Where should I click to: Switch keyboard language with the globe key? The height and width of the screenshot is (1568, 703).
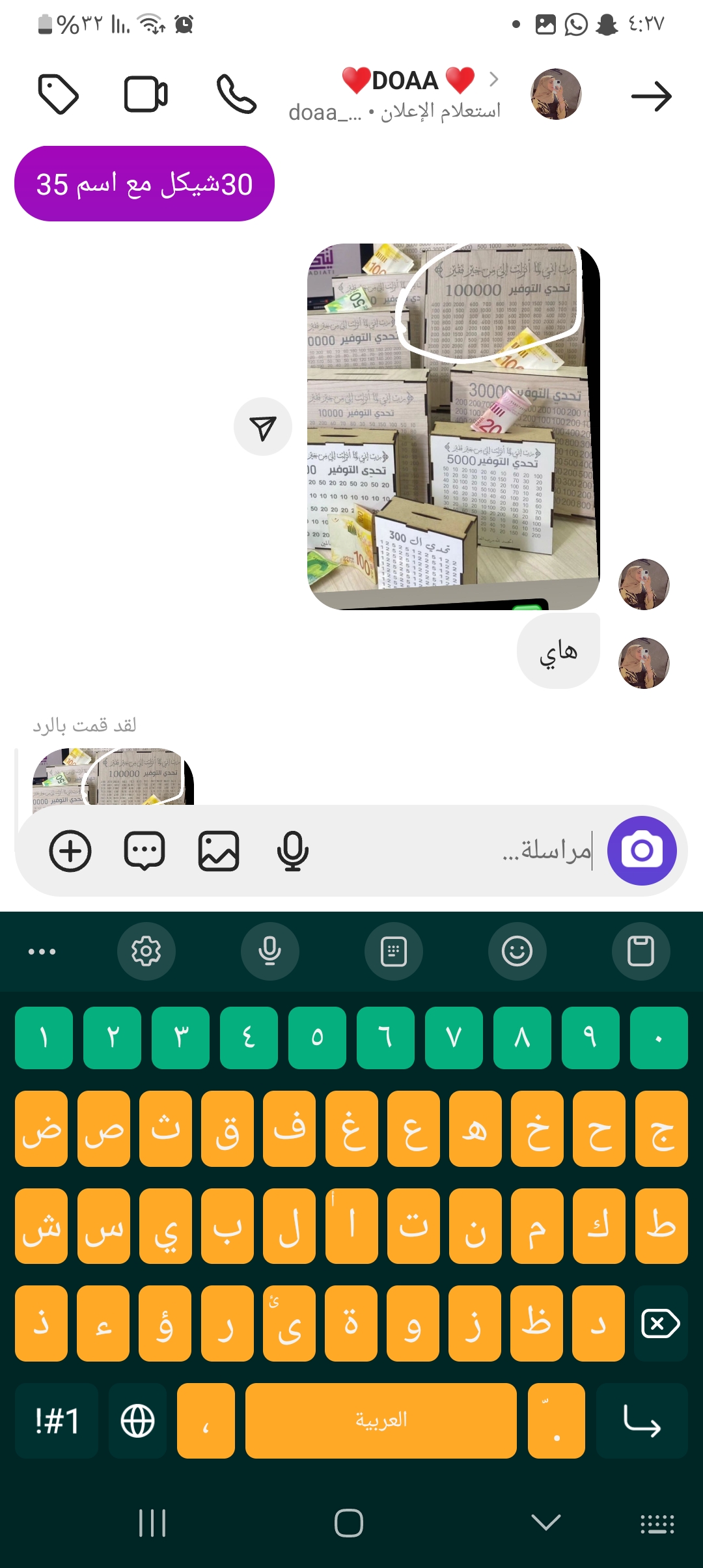pyautogui.click(x=137, y=1421)
